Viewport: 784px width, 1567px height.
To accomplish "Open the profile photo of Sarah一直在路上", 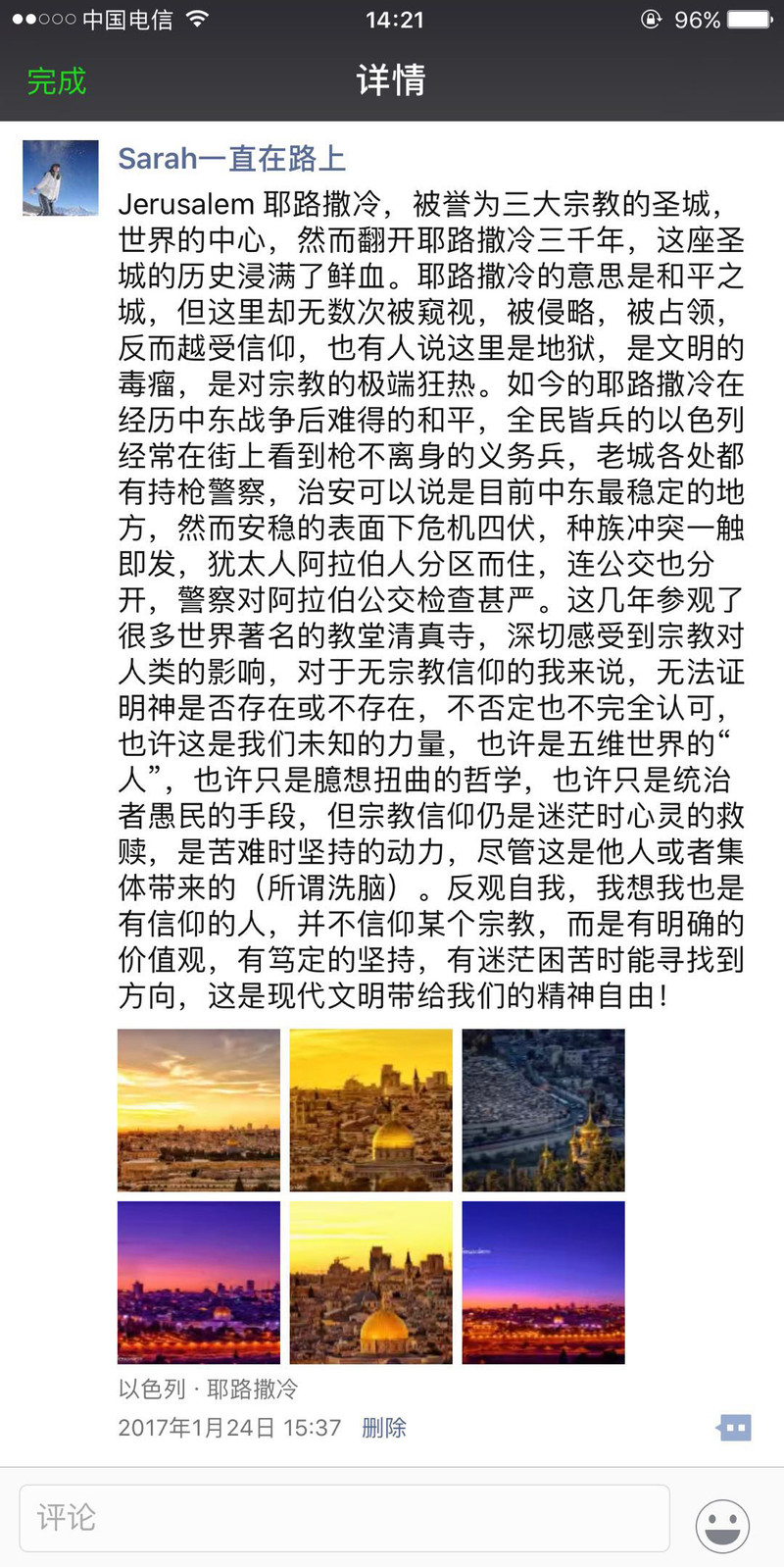I will coord(61,177).
